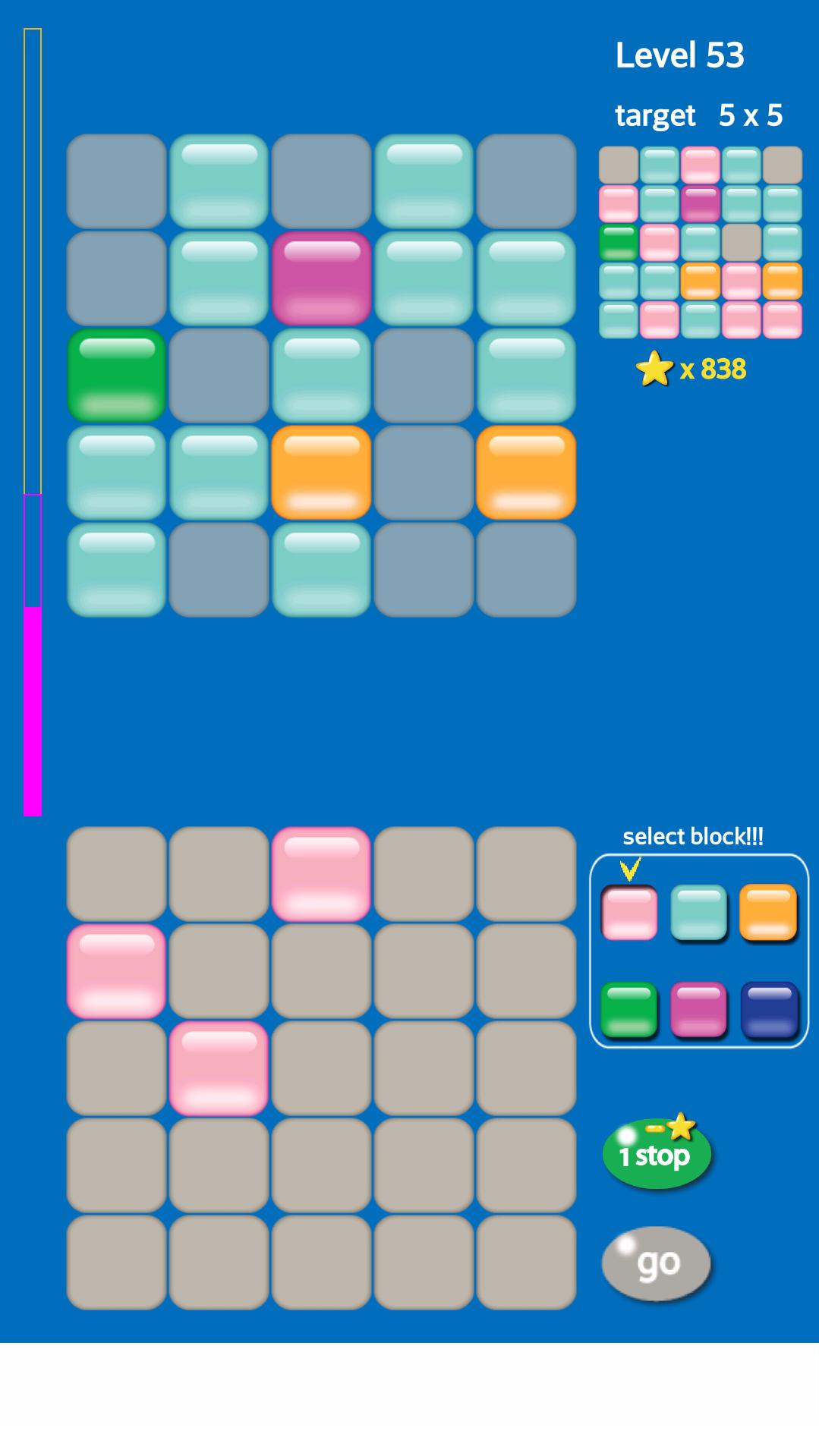Select the pink block color

(x=628, y=912)
